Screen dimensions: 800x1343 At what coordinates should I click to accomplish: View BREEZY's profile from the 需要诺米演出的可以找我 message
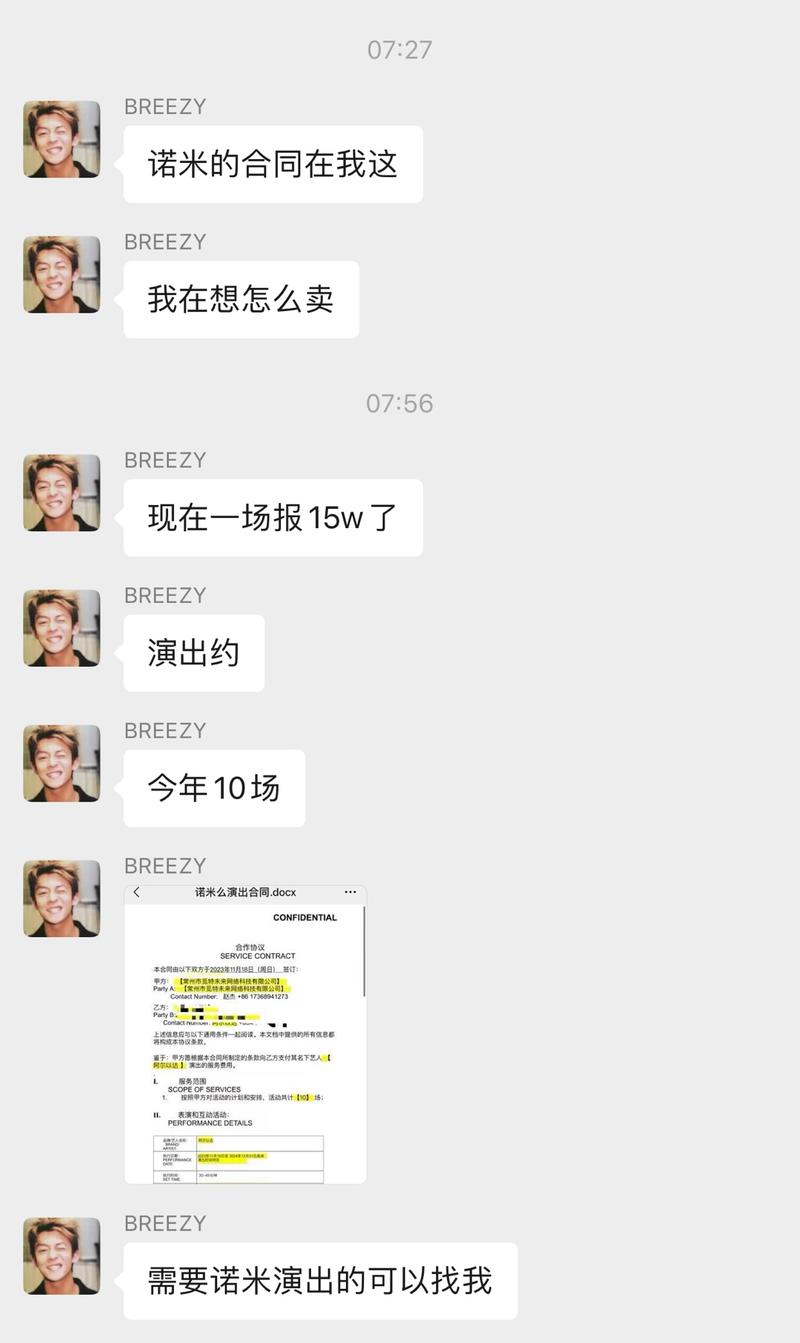tap(62, 1256)
